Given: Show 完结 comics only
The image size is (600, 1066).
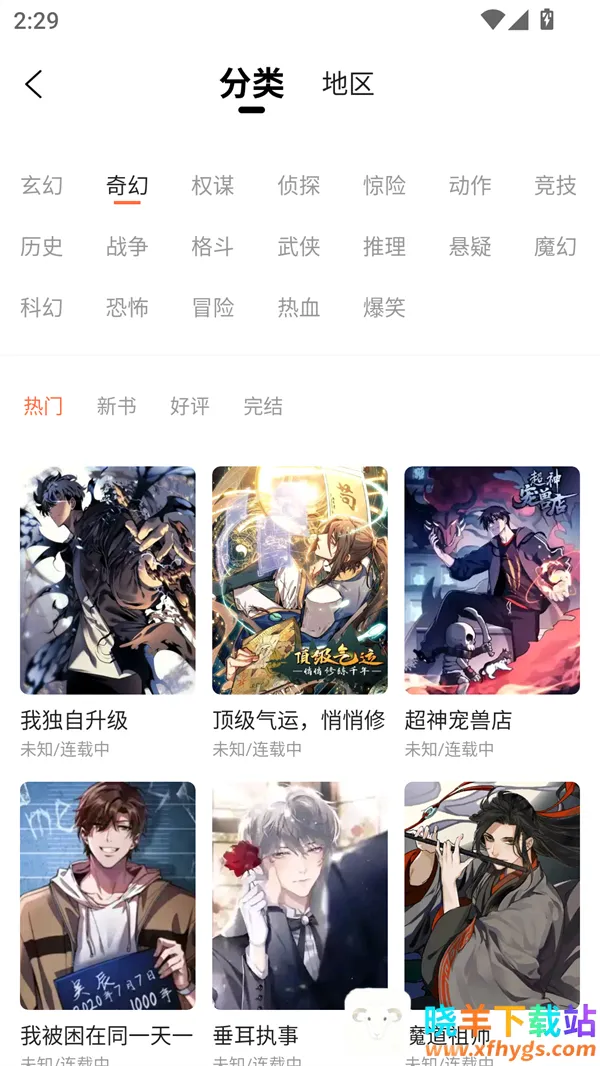Looking at the screenshot, I should pos(263,406).
